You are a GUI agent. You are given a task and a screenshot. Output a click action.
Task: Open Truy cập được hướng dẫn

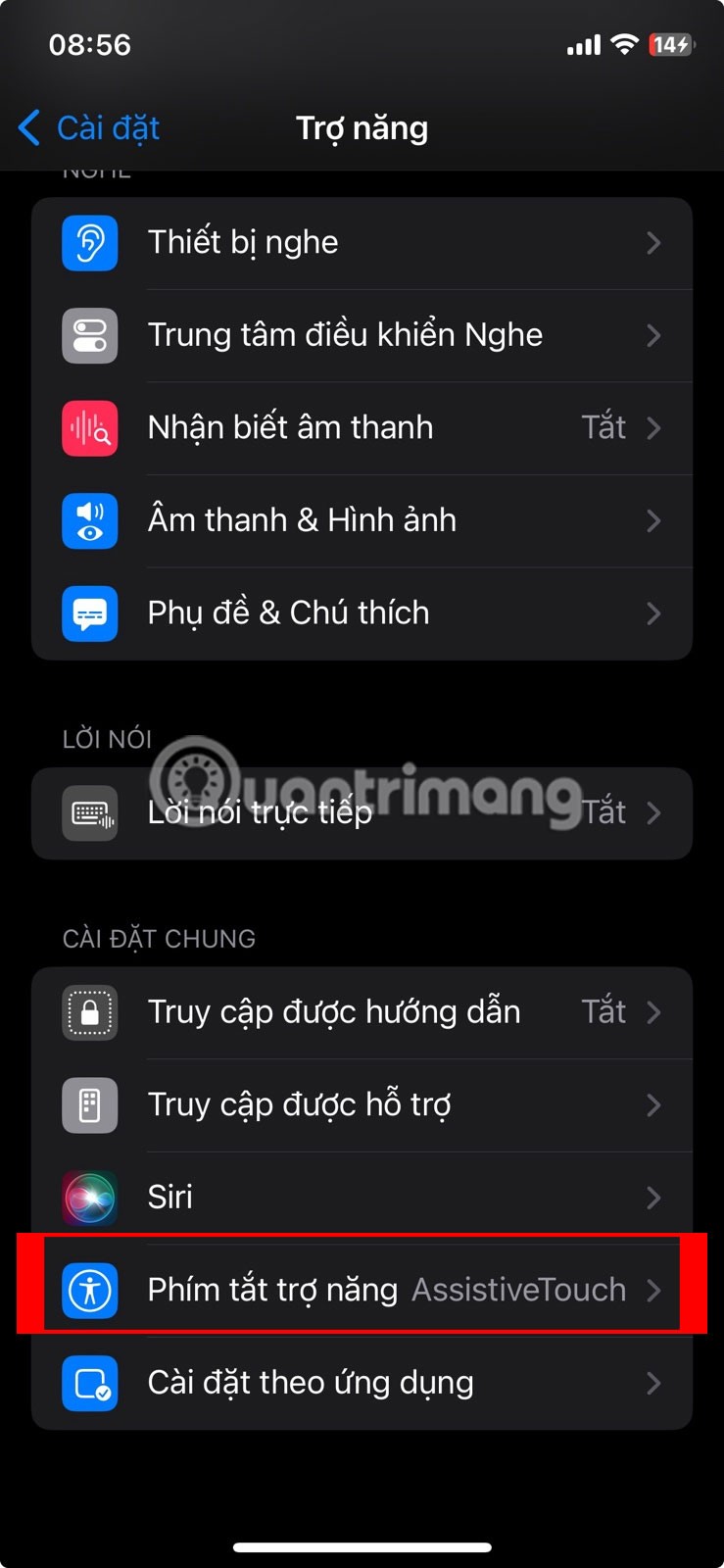(362, 1012)
